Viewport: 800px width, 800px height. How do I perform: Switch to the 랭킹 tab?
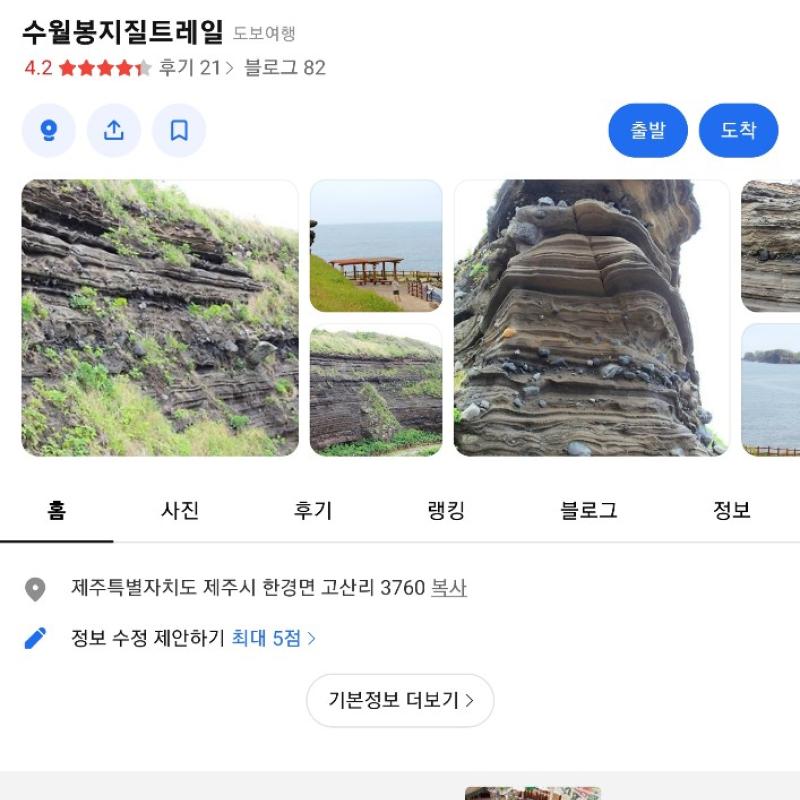(446, 511)
